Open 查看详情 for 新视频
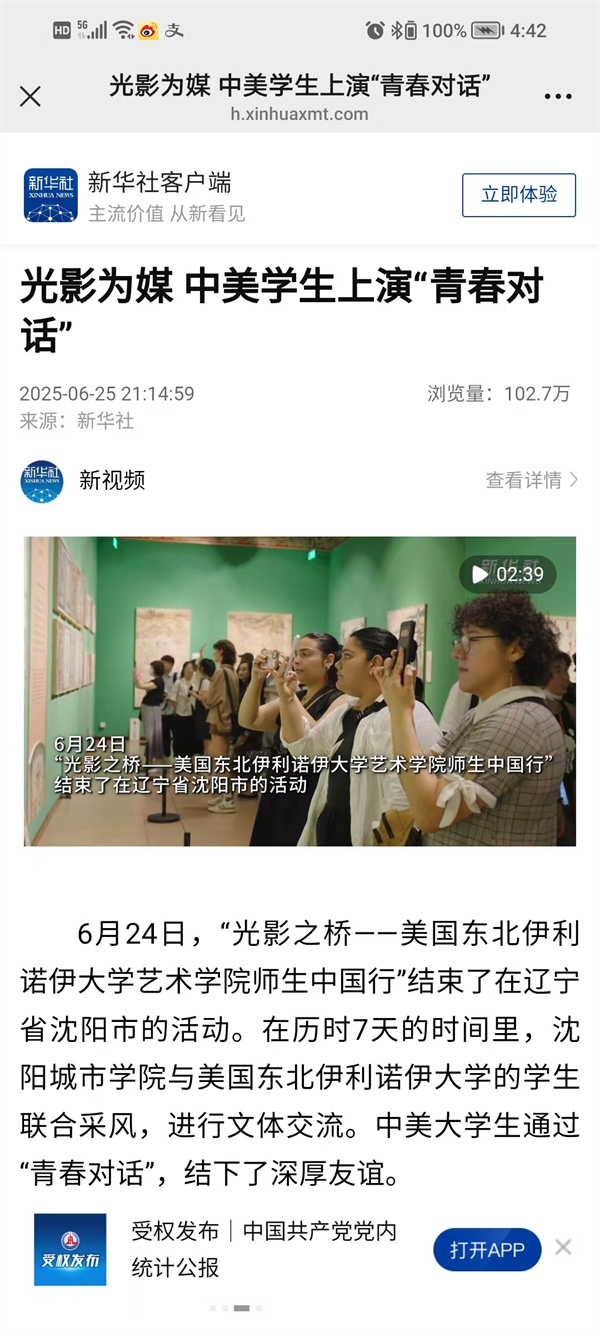 pos(531,480)
